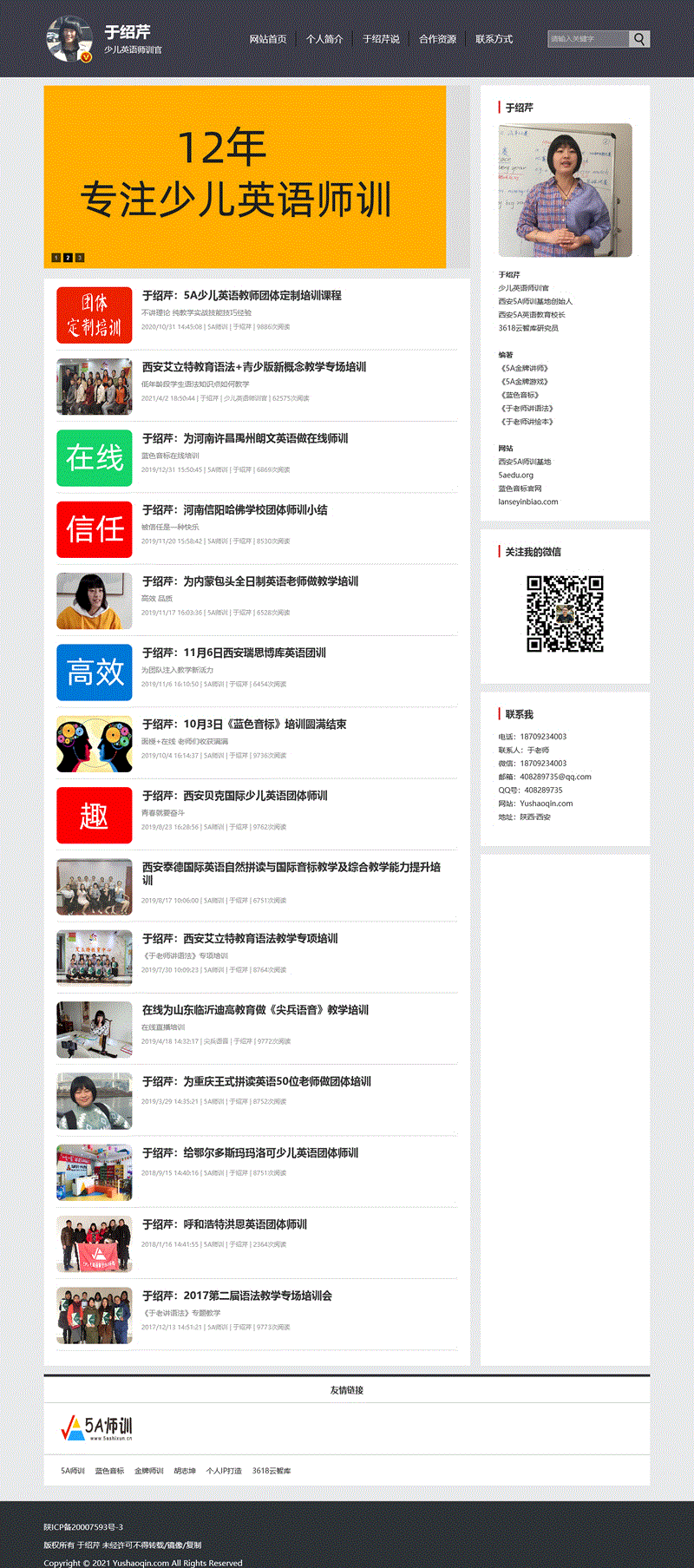Screen dimensions: 694x1568
Task: Focus the keyword search field
Action: coord(587,39)
